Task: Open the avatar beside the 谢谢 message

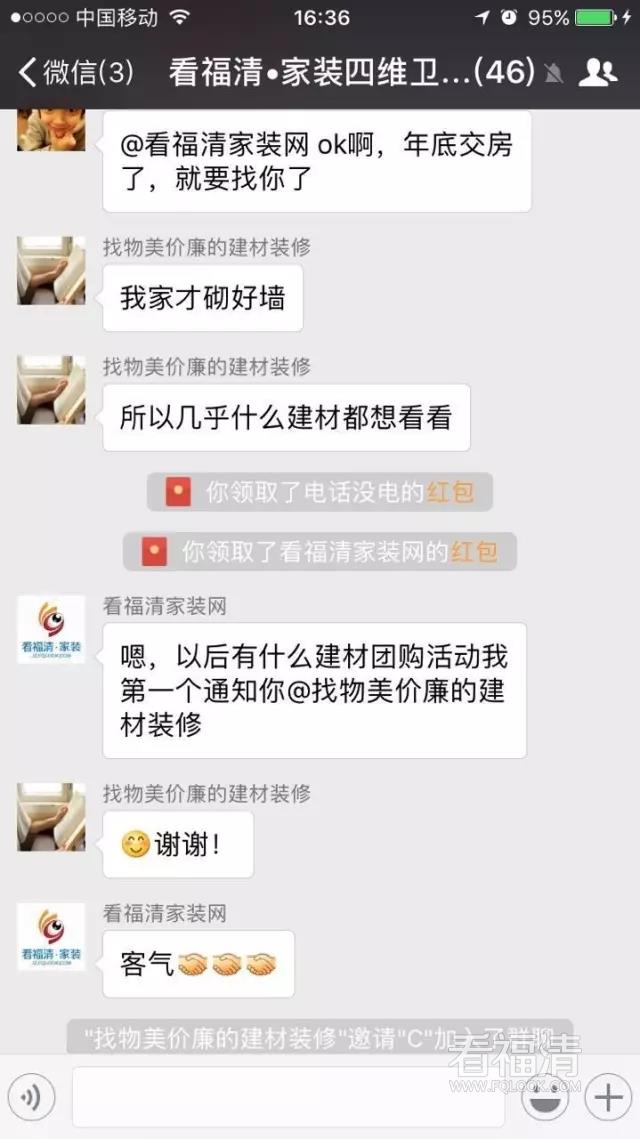Action: coord(51,817)
